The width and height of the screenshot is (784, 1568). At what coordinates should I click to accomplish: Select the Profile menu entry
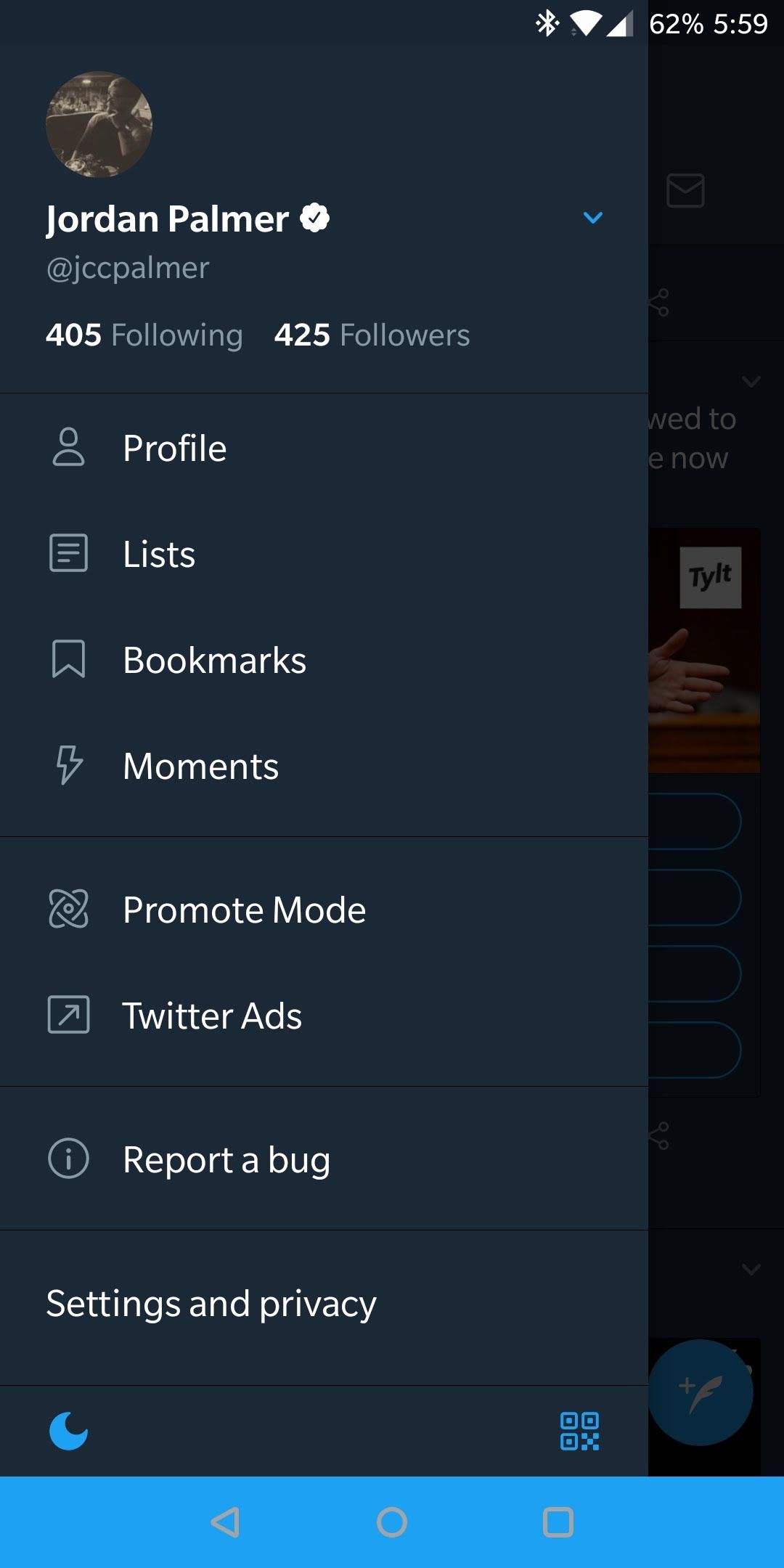point(174,448)
